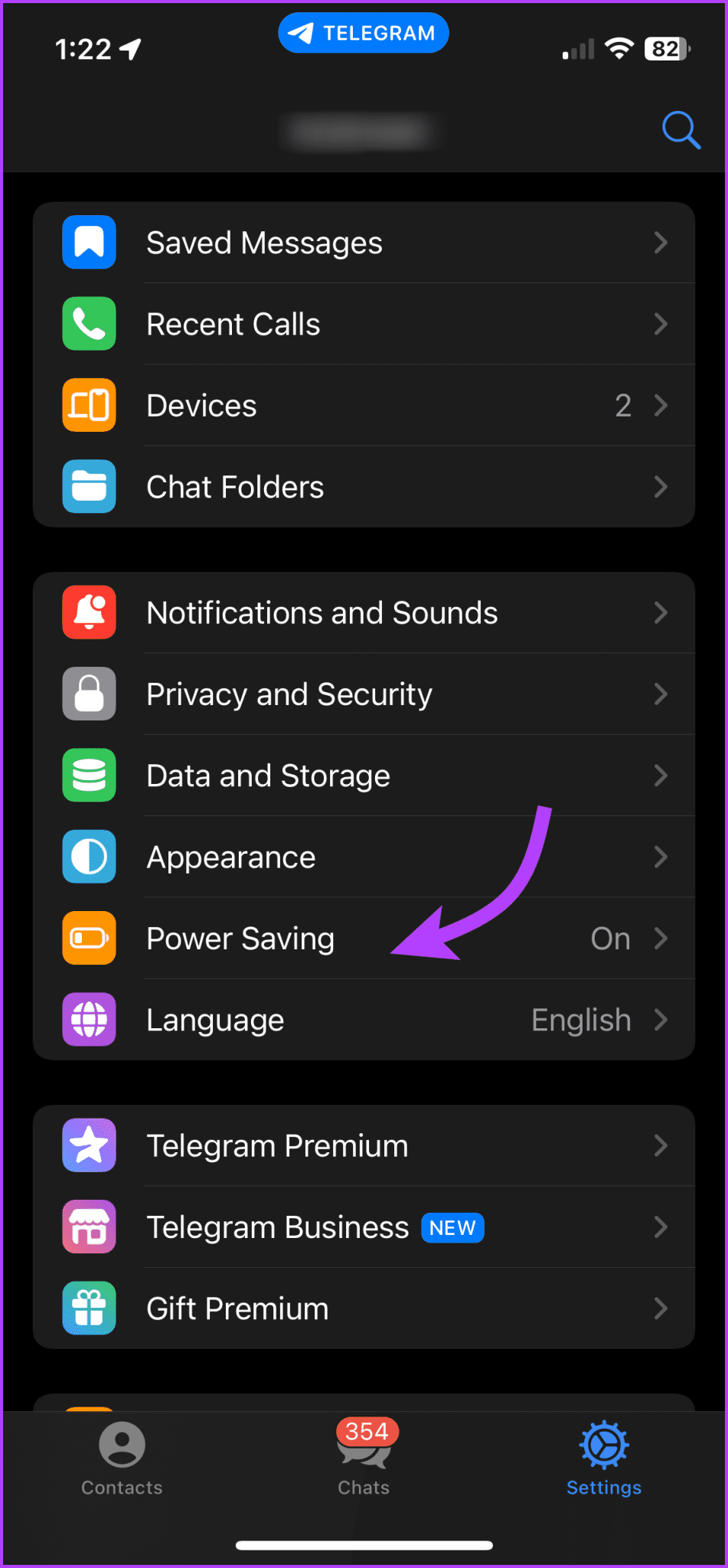Select the Privacy and Security lock icon
This screenshot has height=1568, width=728.
click(89, 694)
